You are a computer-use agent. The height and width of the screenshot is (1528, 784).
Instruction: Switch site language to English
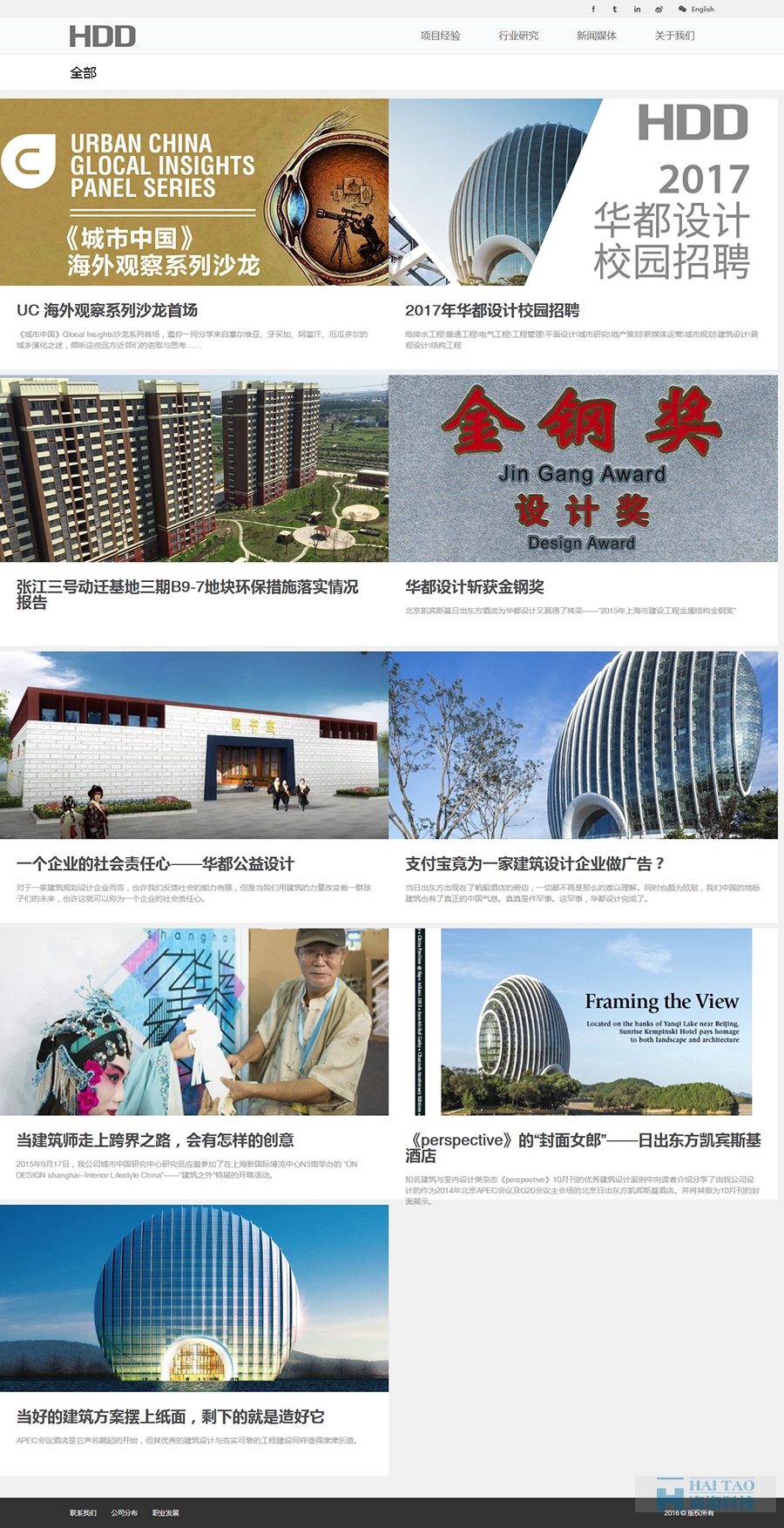tap(702, 10)
